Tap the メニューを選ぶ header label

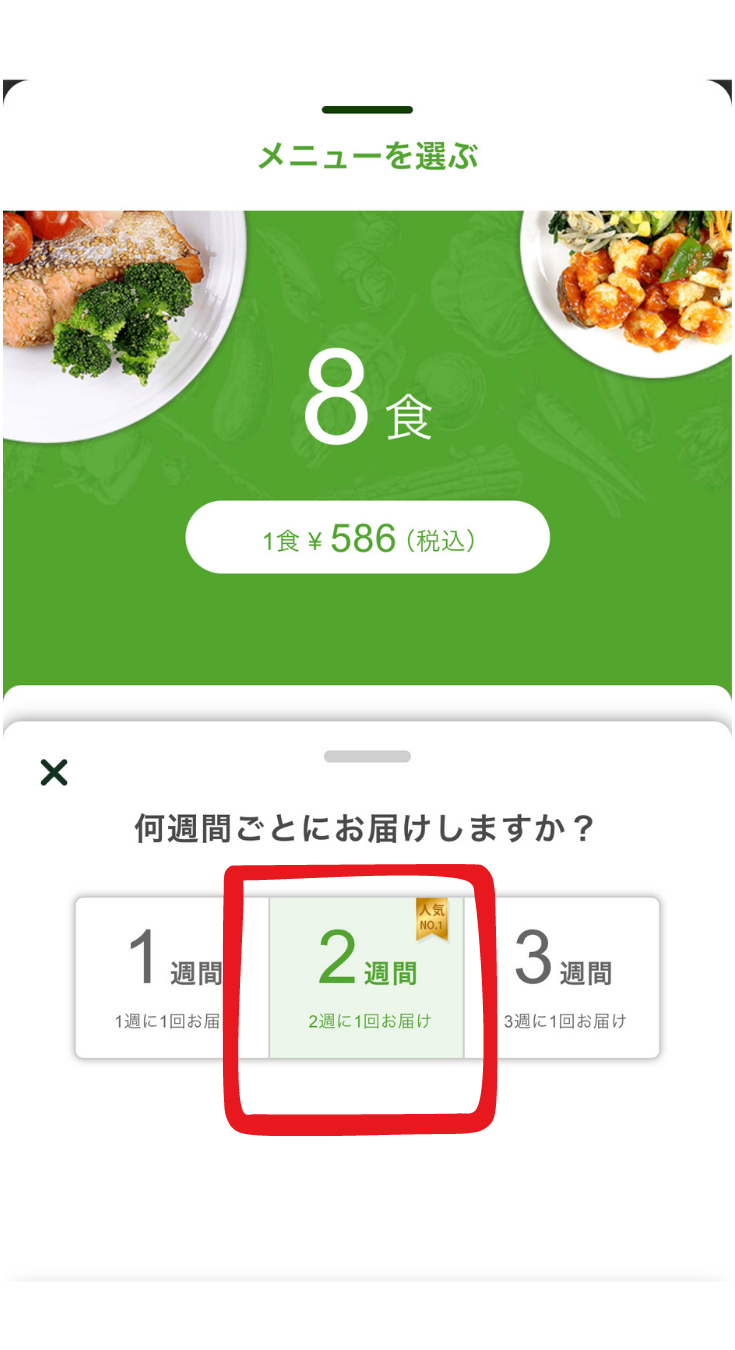click(367, 154)
